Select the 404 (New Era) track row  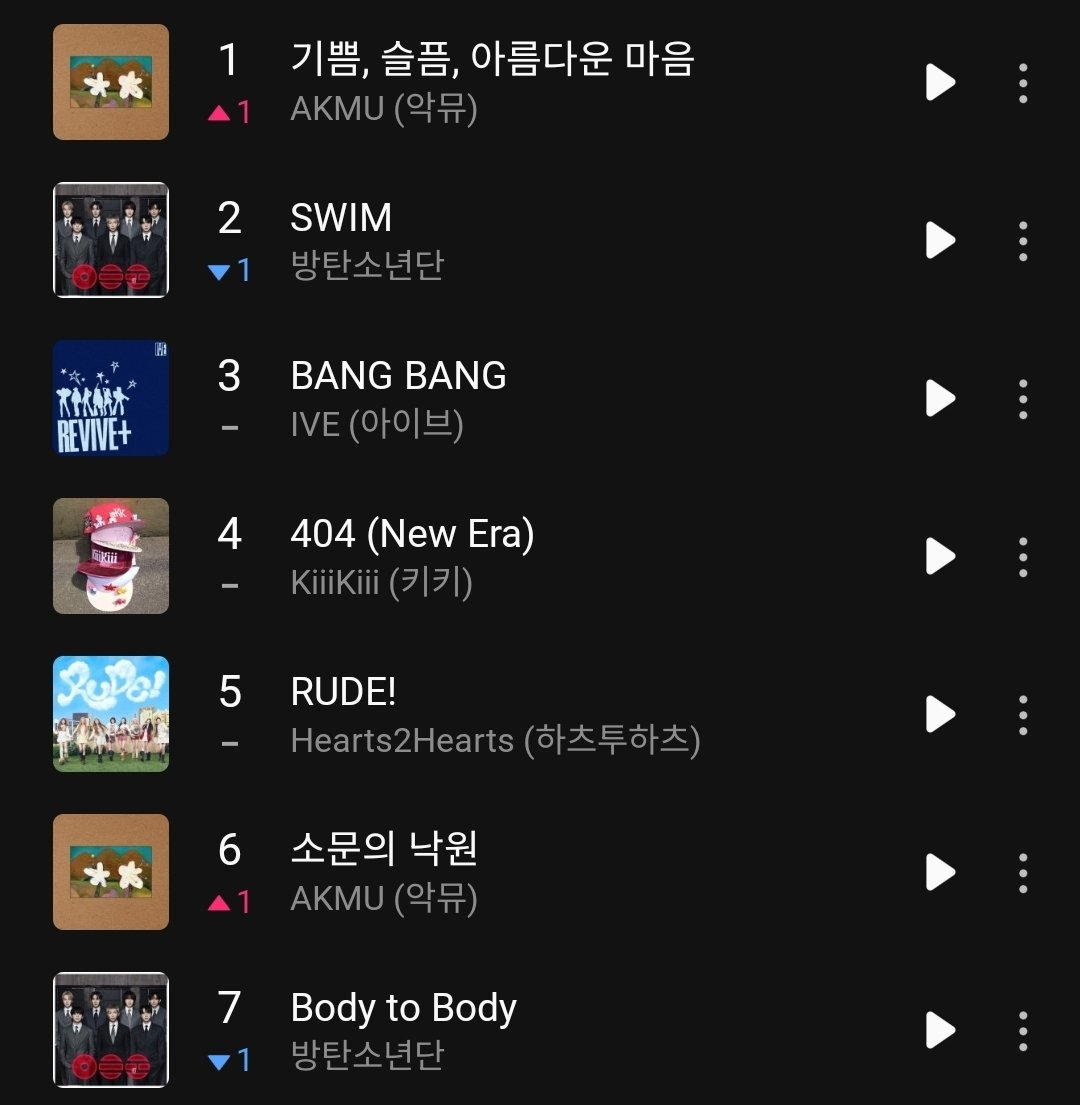pos(412,556)
